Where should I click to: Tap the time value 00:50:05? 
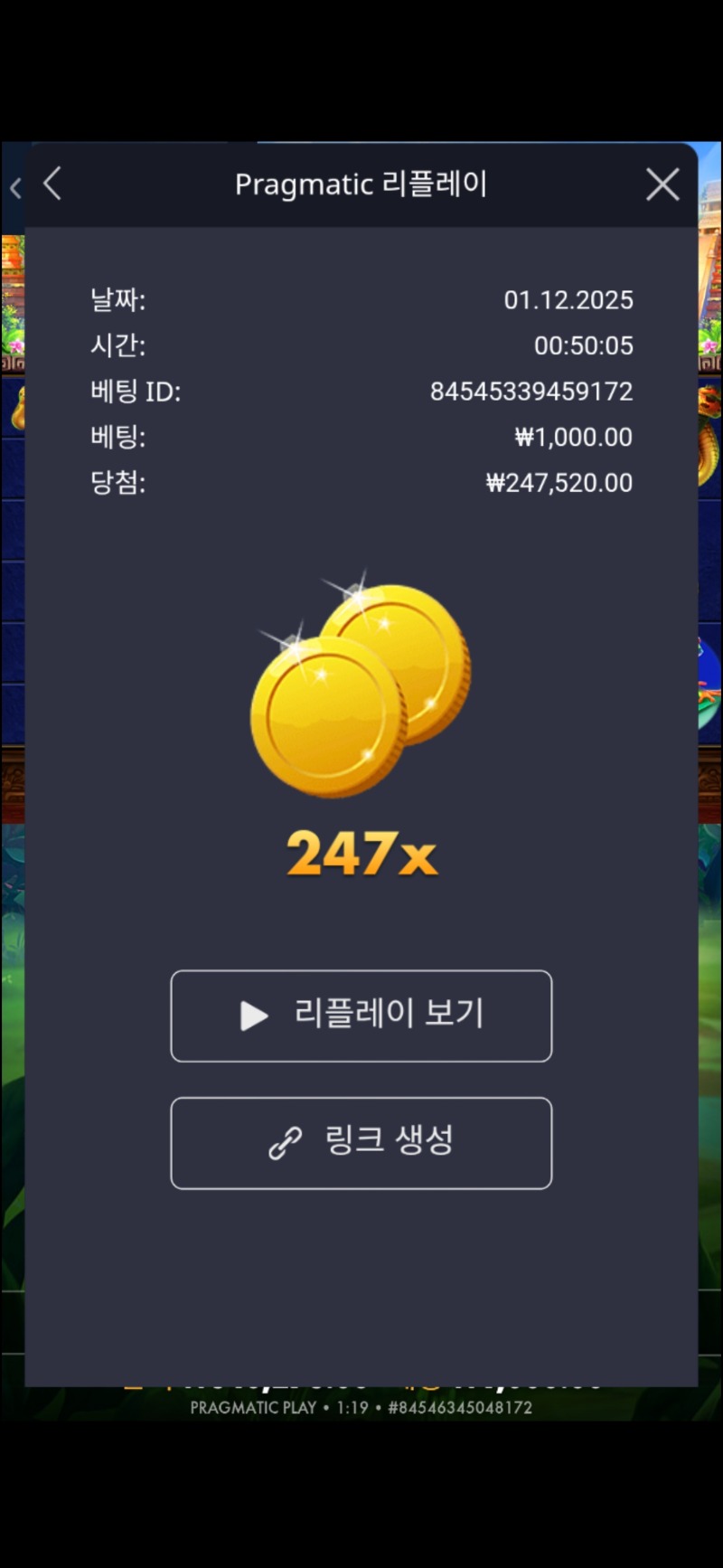[583, 345]
